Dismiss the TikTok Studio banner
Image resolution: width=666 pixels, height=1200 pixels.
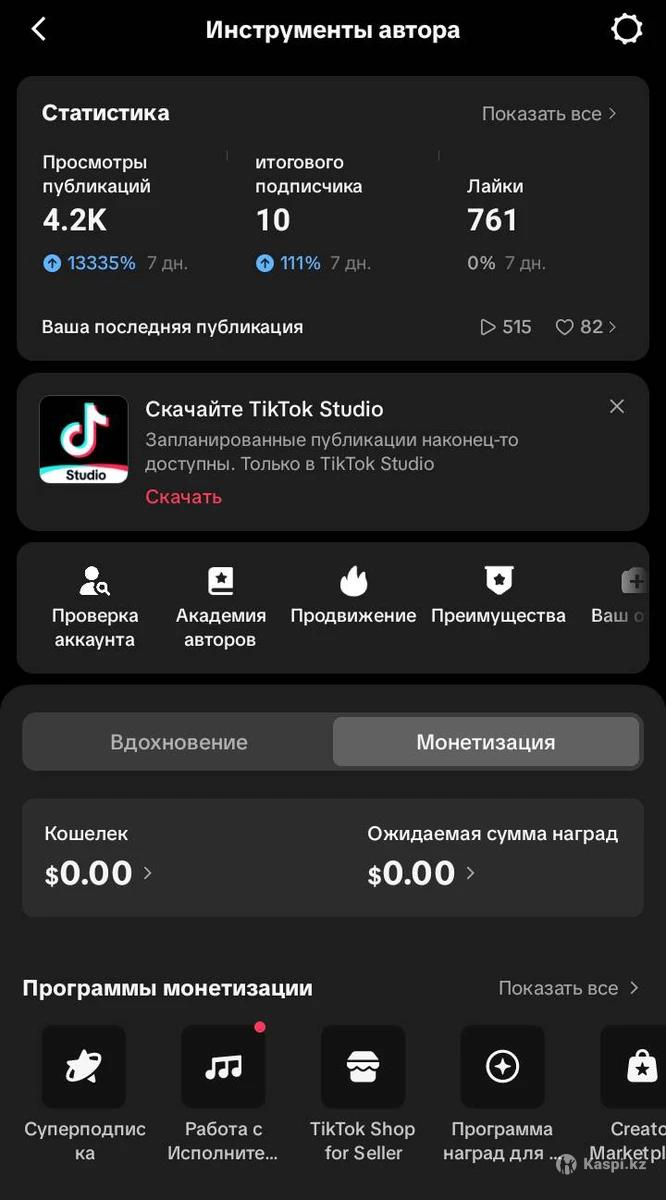pyautogui.click(x=617, y=406)
